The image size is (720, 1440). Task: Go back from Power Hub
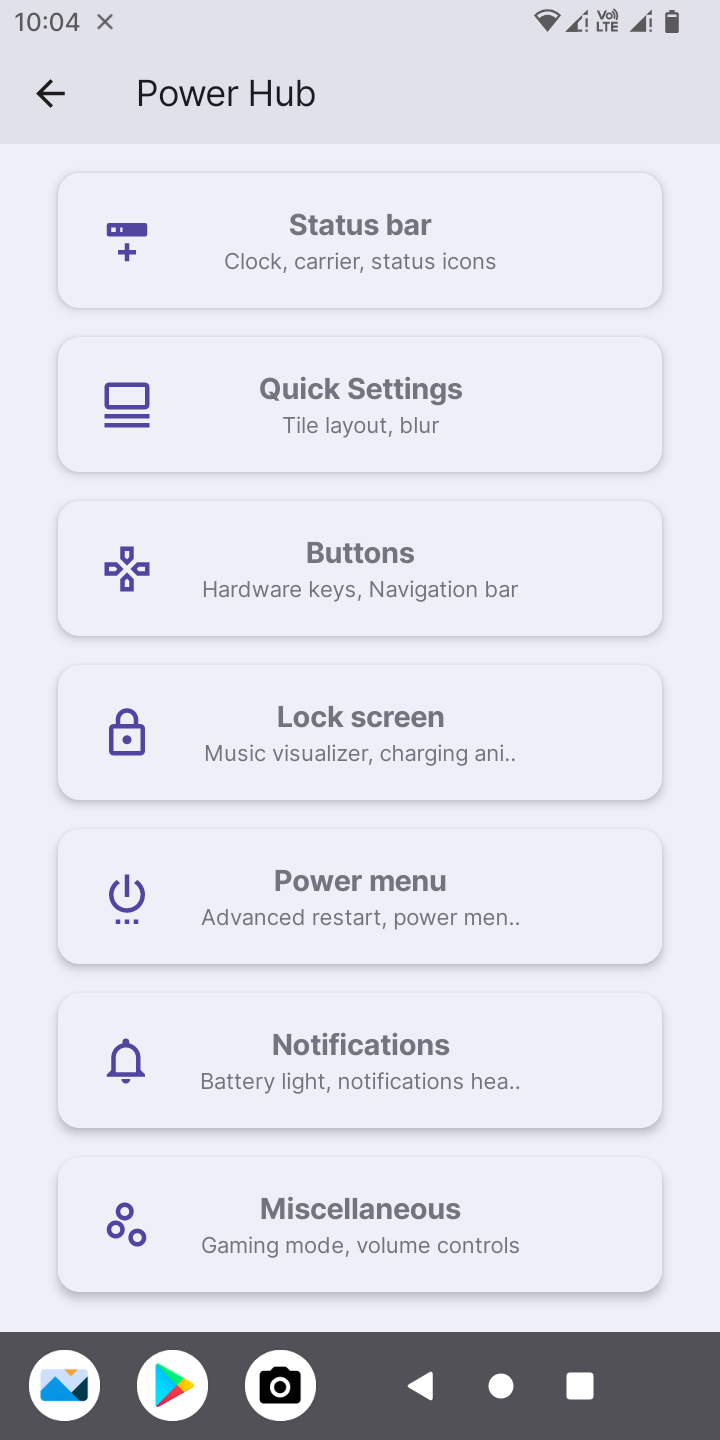pyautogui.click(x=50, y=94)
